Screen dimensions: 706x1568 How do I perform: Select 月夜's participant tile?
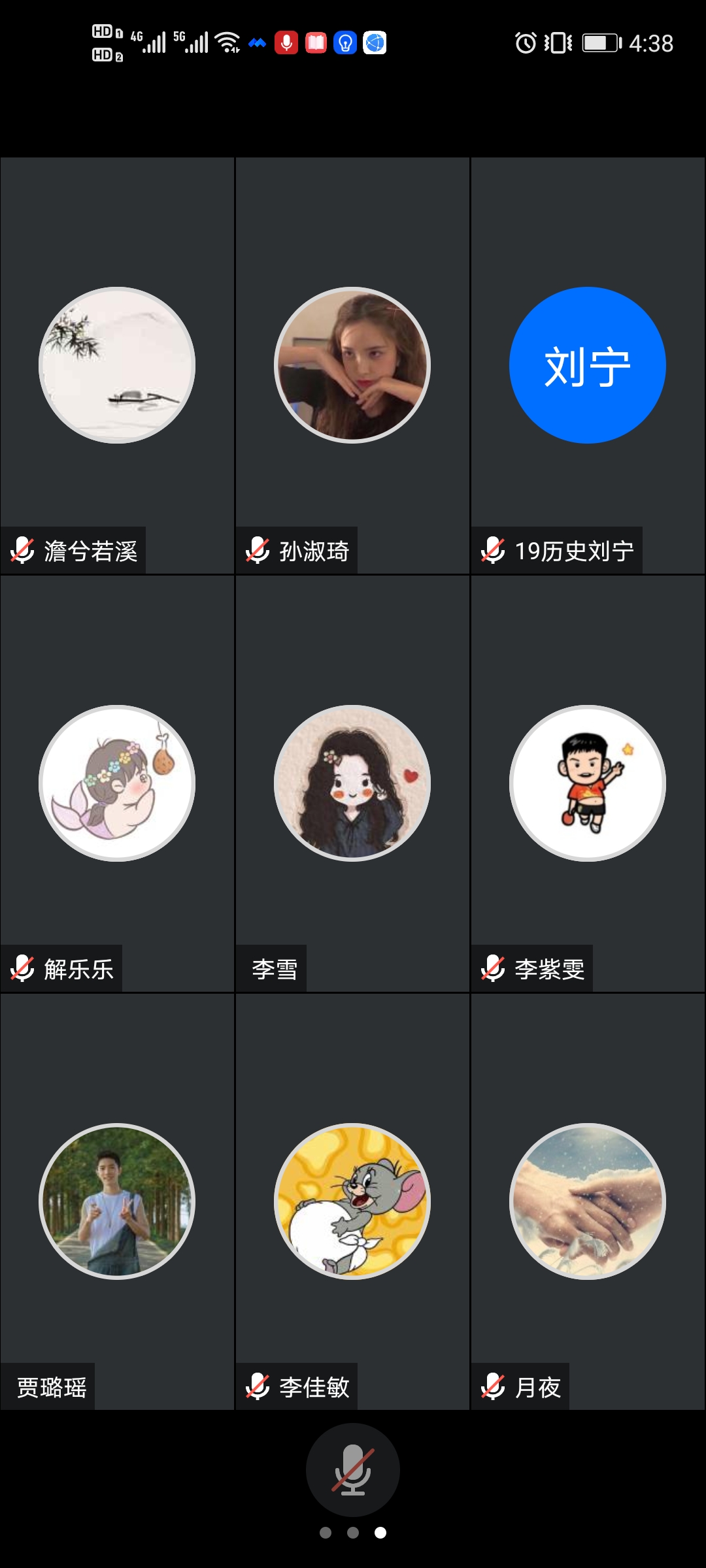click(x=587, y=1201)
